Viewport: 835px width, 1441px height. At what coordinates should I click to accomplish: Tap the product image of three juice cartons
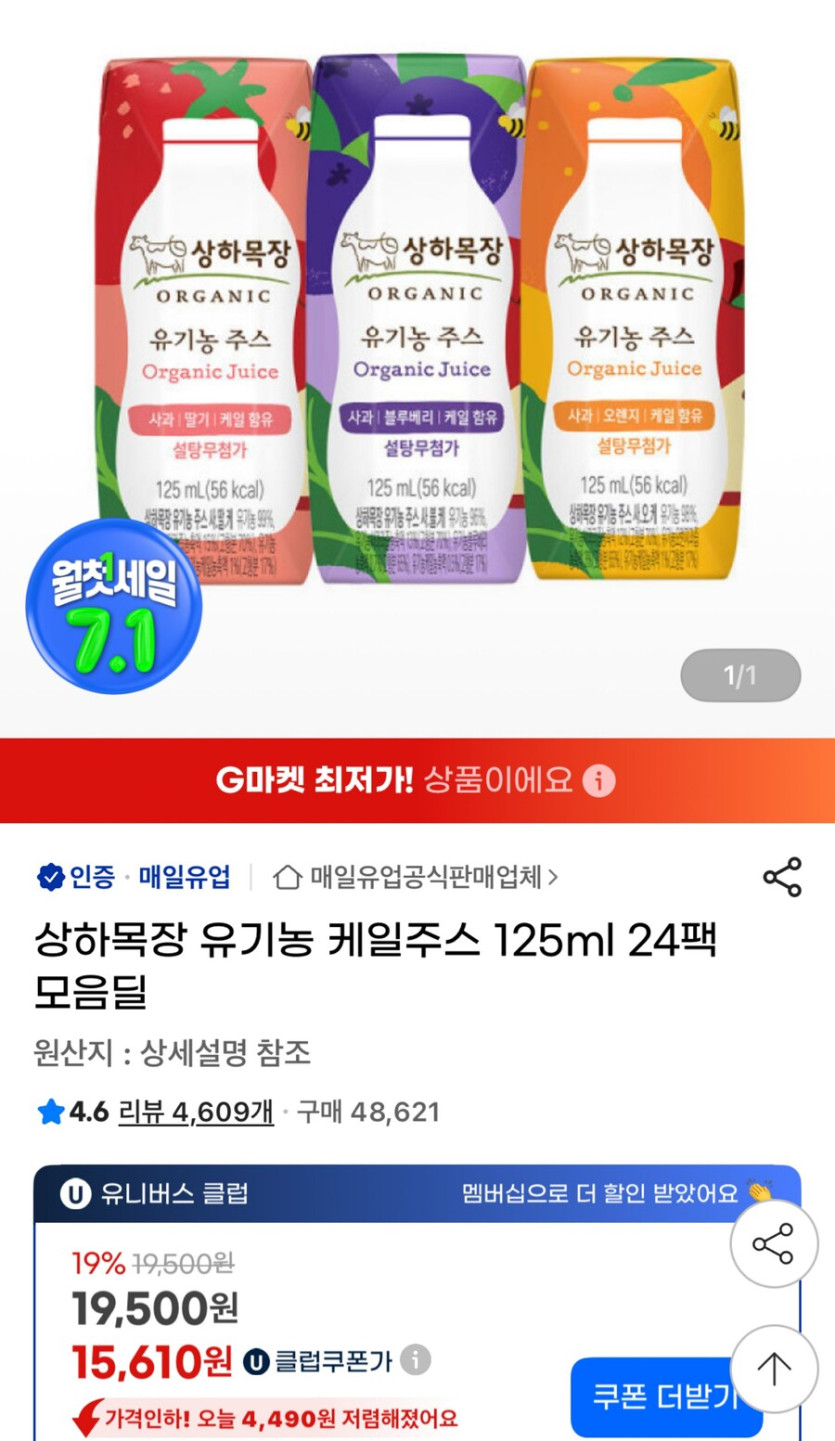[x=417, y=320]
